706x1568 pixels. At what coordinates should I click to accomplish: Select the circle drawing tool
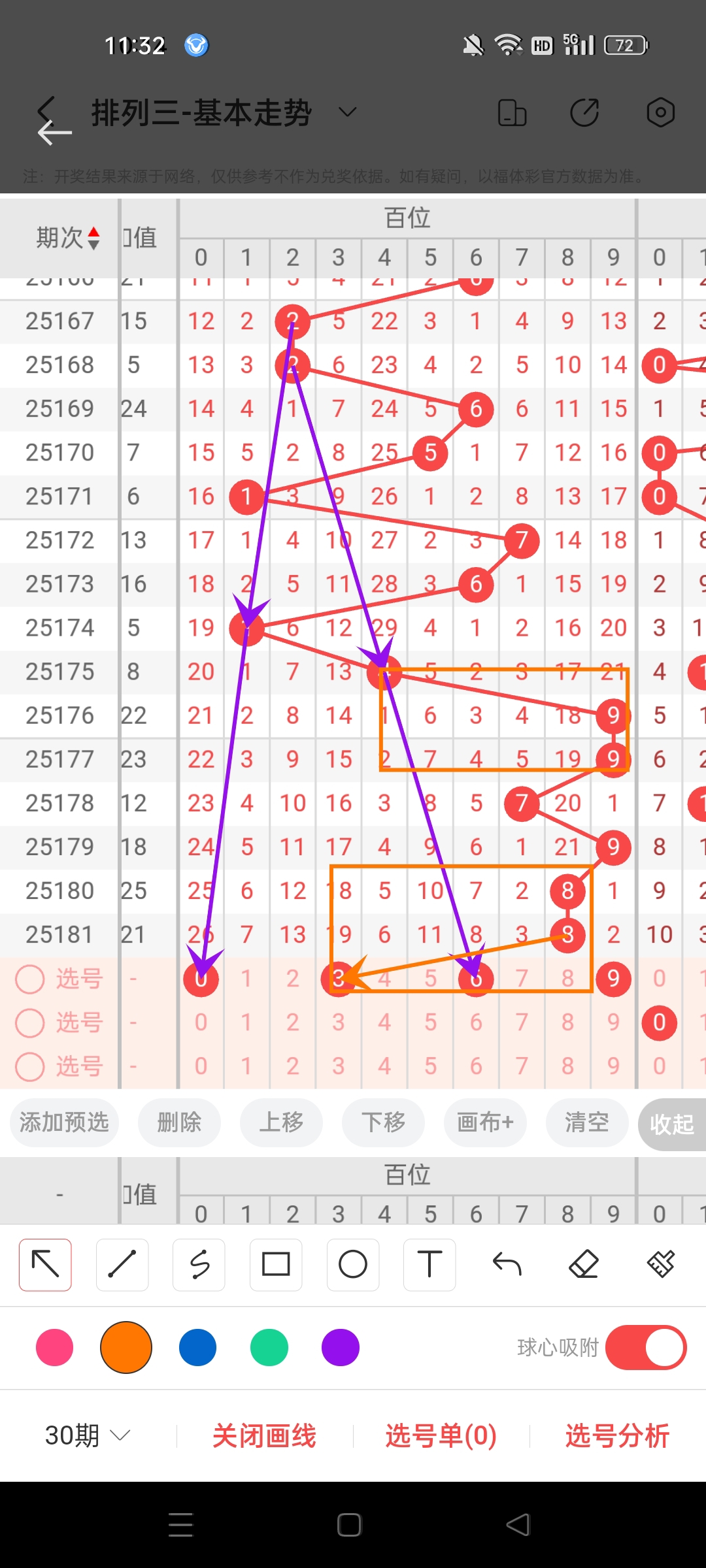353,1264
